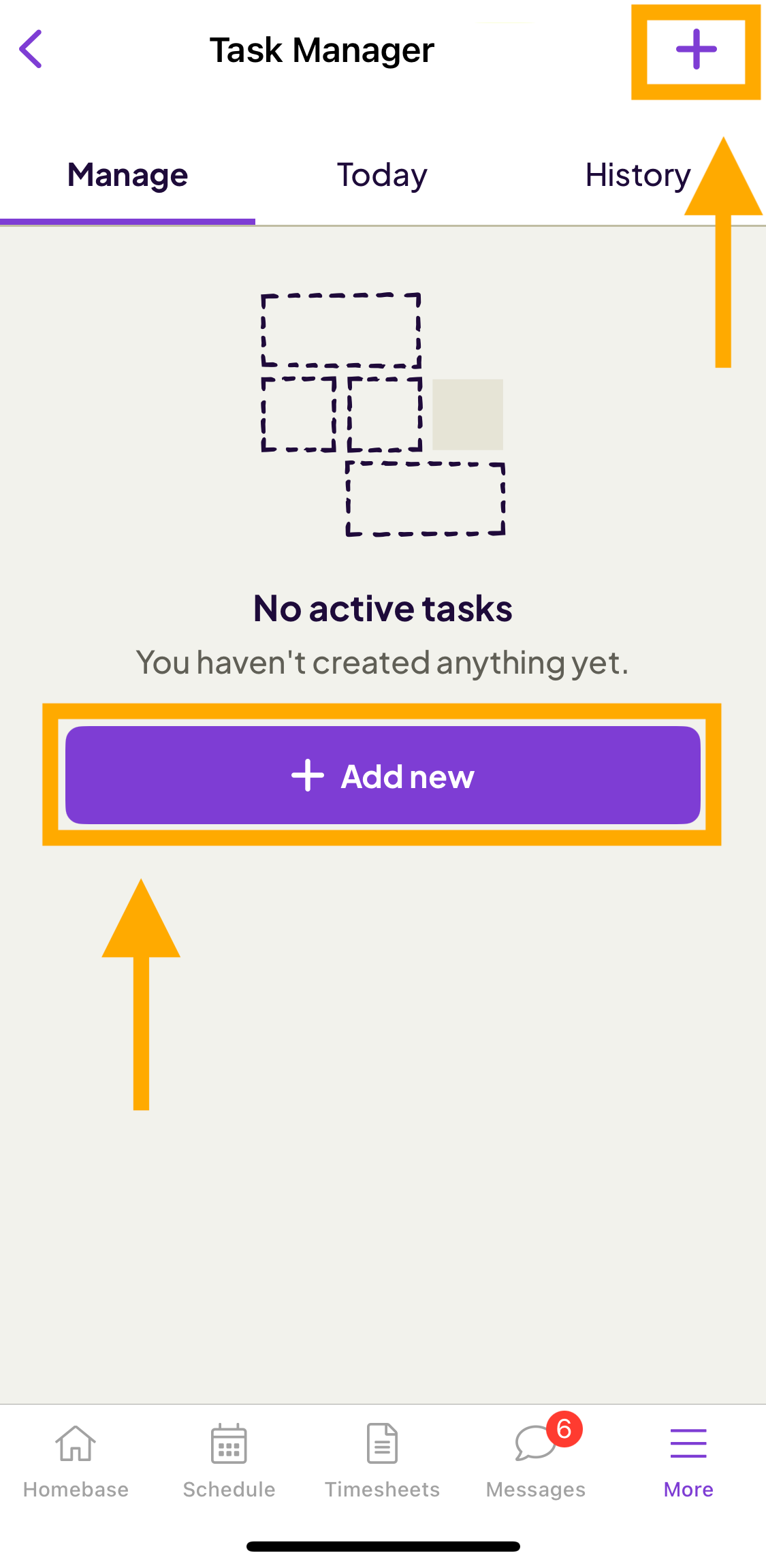Switch to the Today tab
Viewport: 766px width, 1568px height.
[381, 176]
